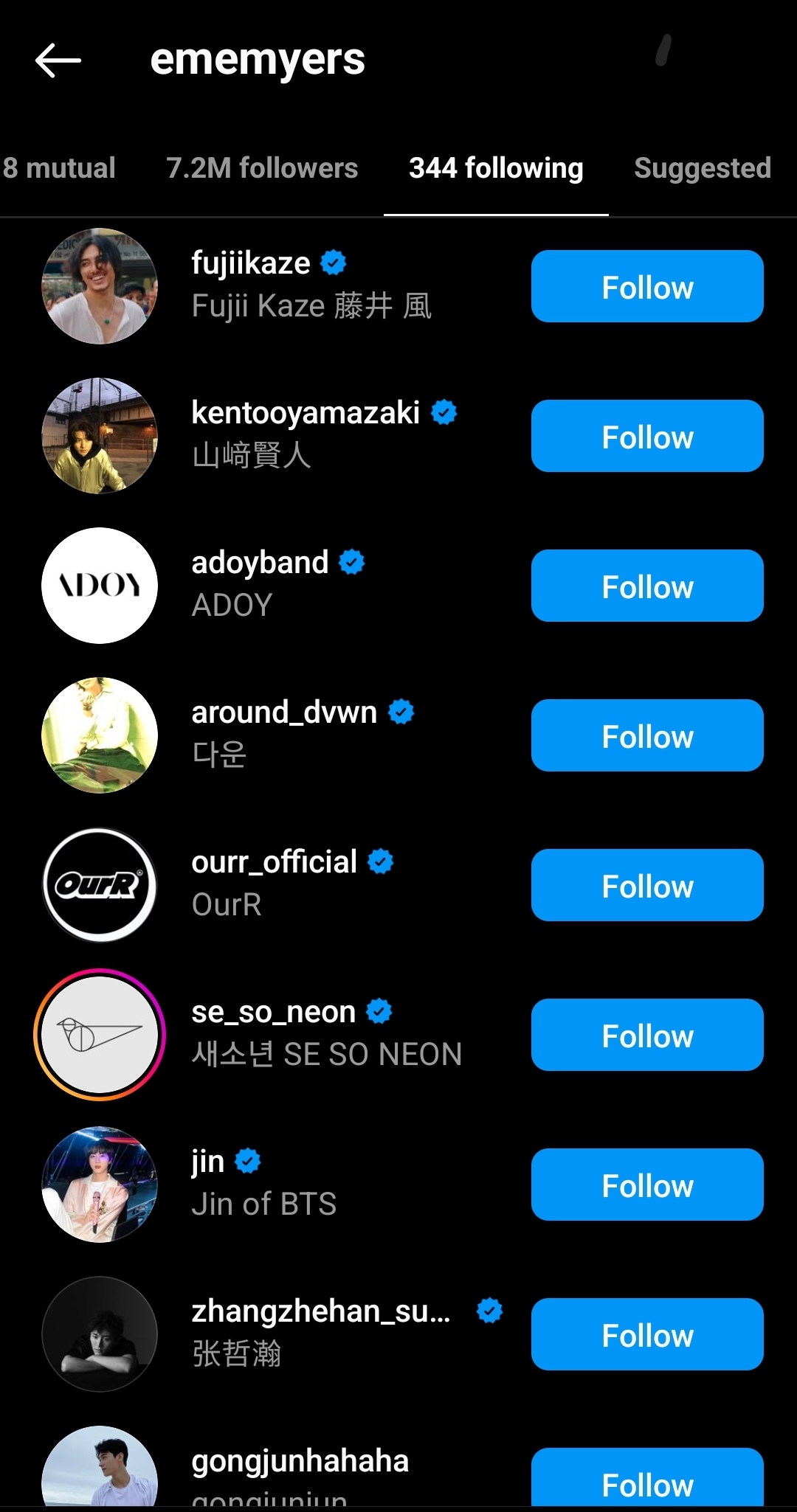
Task: Follow gongjunhahaha
Action: point(647,1478)
